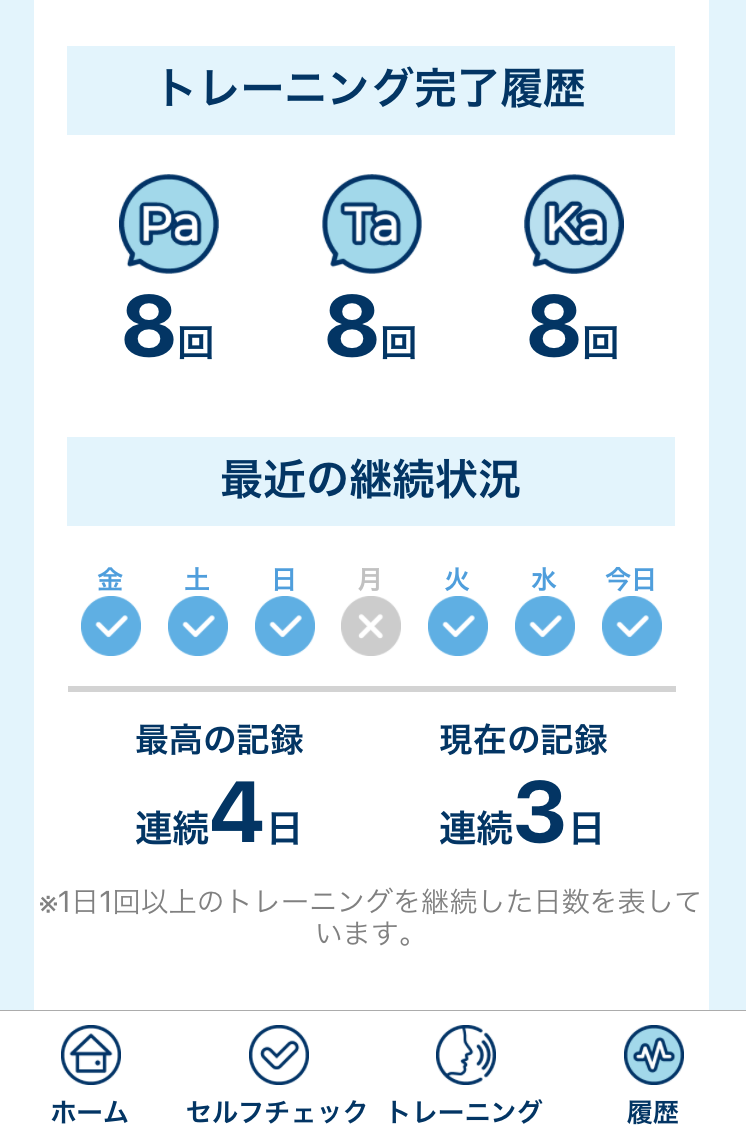Screen dimensions: 746x1130
Task: Go to the ホーム tab
Action: 90,1073
